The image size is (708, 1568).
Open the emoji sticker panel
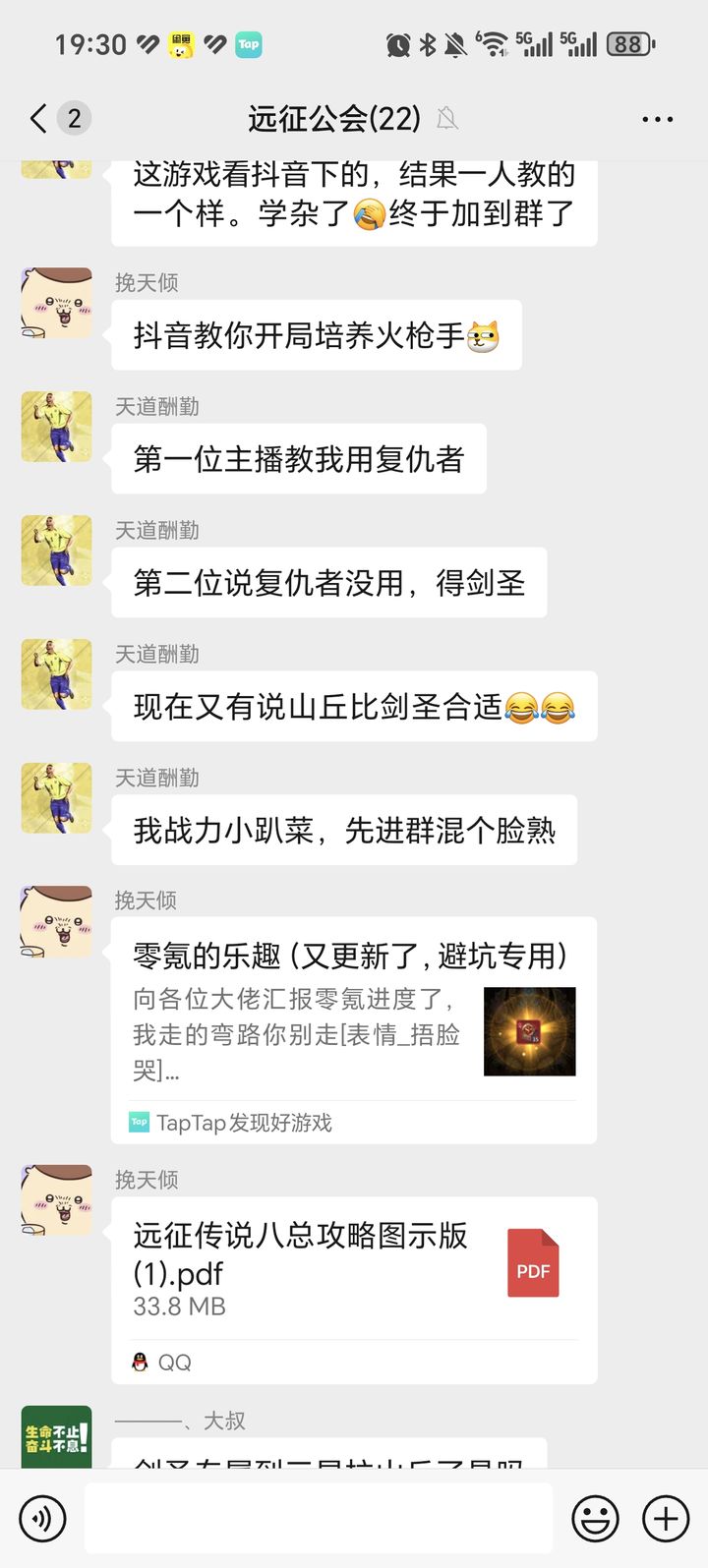click(x=595, y=1519)
